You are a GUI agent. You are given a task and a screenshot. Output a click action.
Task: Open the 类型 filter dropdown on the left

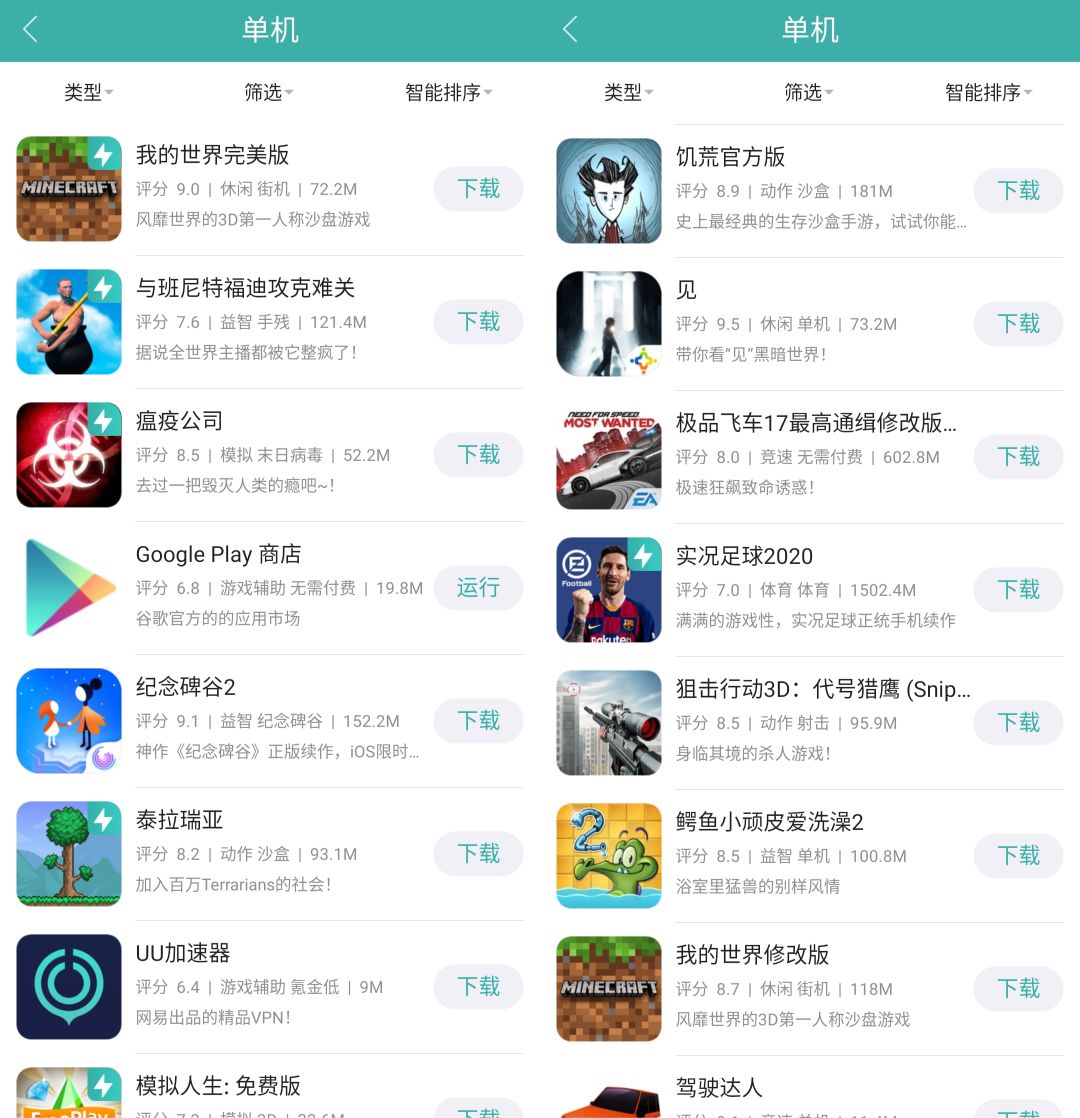pos(87,92)
